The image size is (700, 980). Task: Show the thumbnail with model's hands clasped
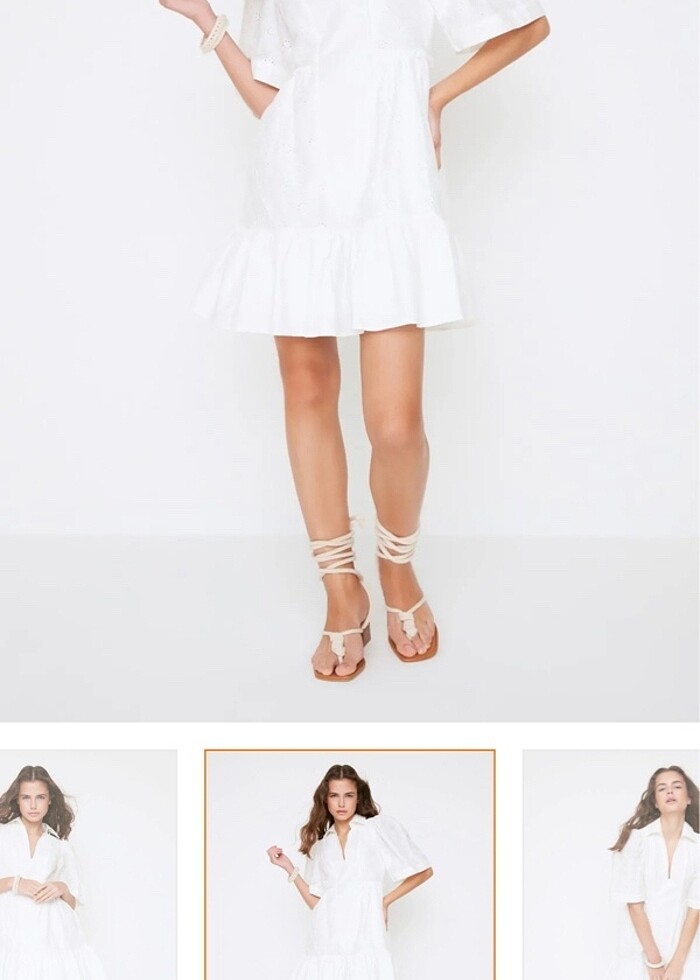(88, 865)
